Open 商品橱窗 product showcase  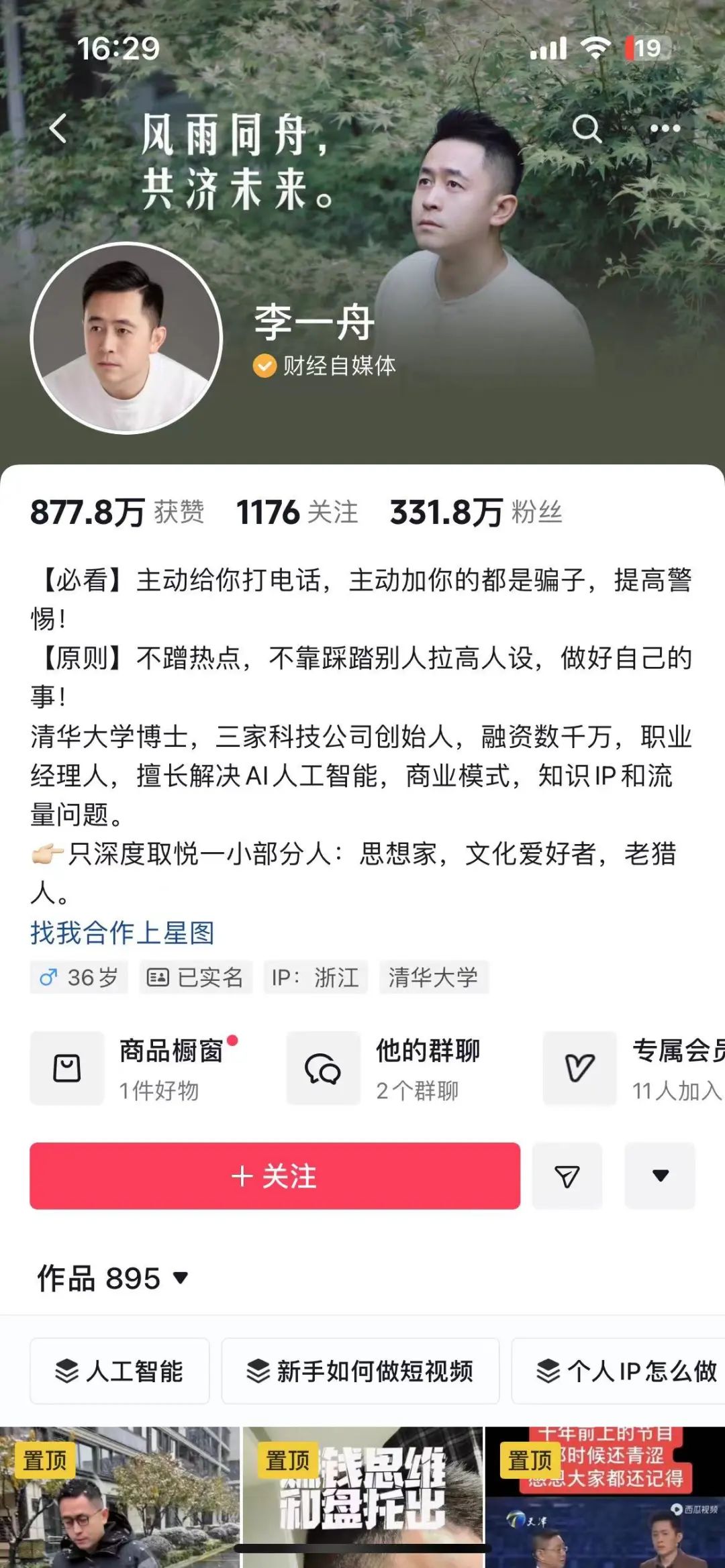coord(134,1068)
